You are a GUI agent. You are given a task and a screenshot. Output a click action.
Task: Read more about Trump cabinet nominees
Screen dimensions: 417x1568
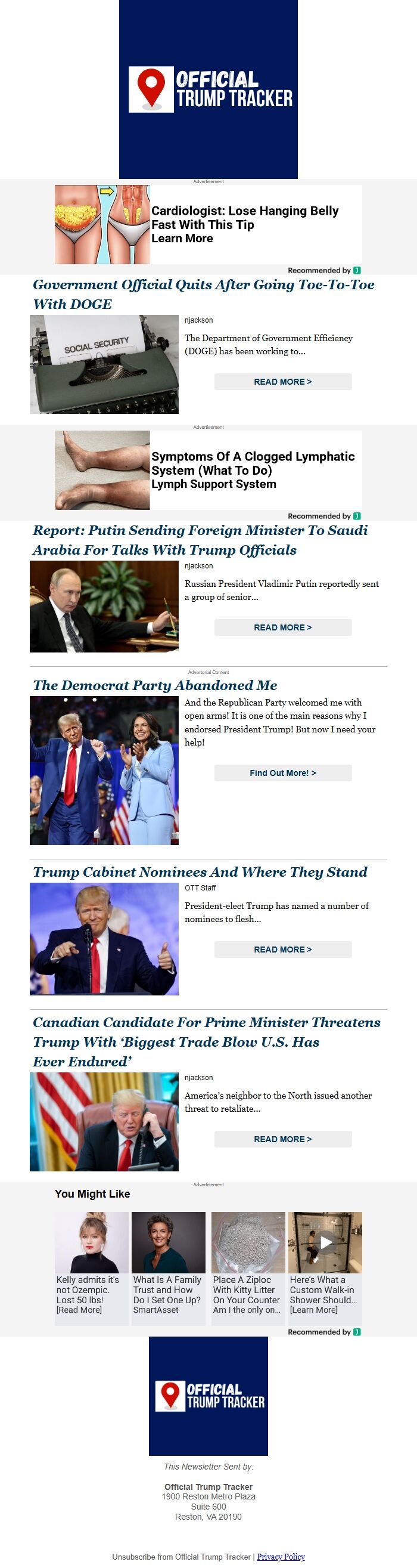282,950
